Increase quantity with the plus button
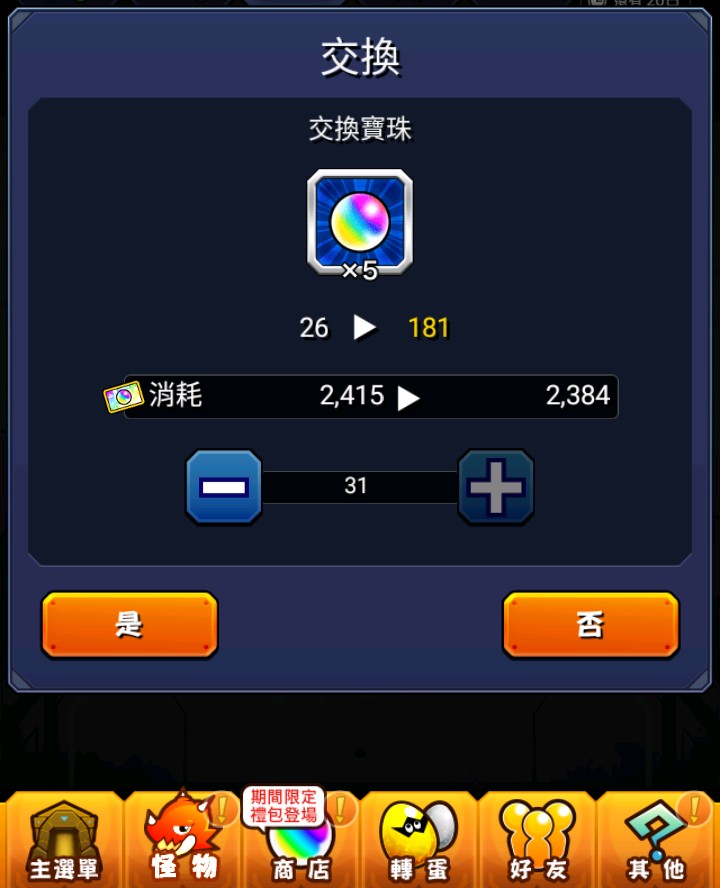720x888 pixels. (495, 486)
